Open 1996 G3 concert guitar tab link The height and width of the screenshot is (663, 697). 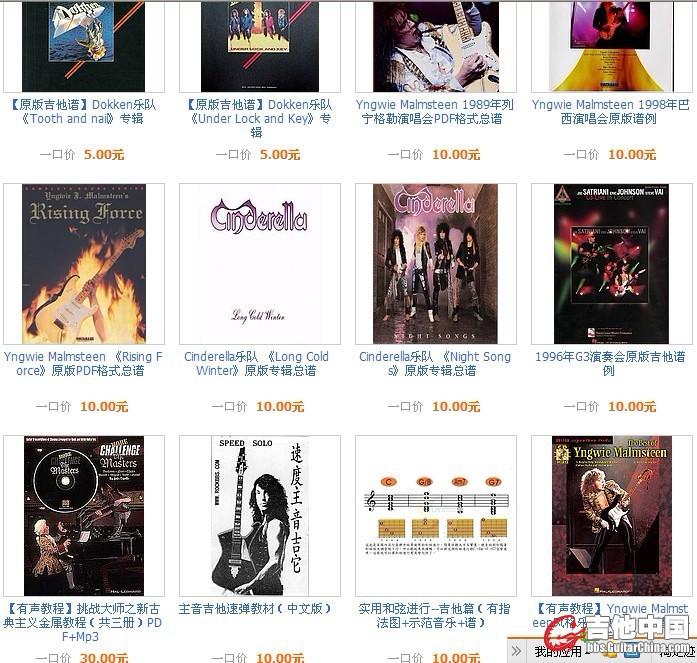pos(609,363)
